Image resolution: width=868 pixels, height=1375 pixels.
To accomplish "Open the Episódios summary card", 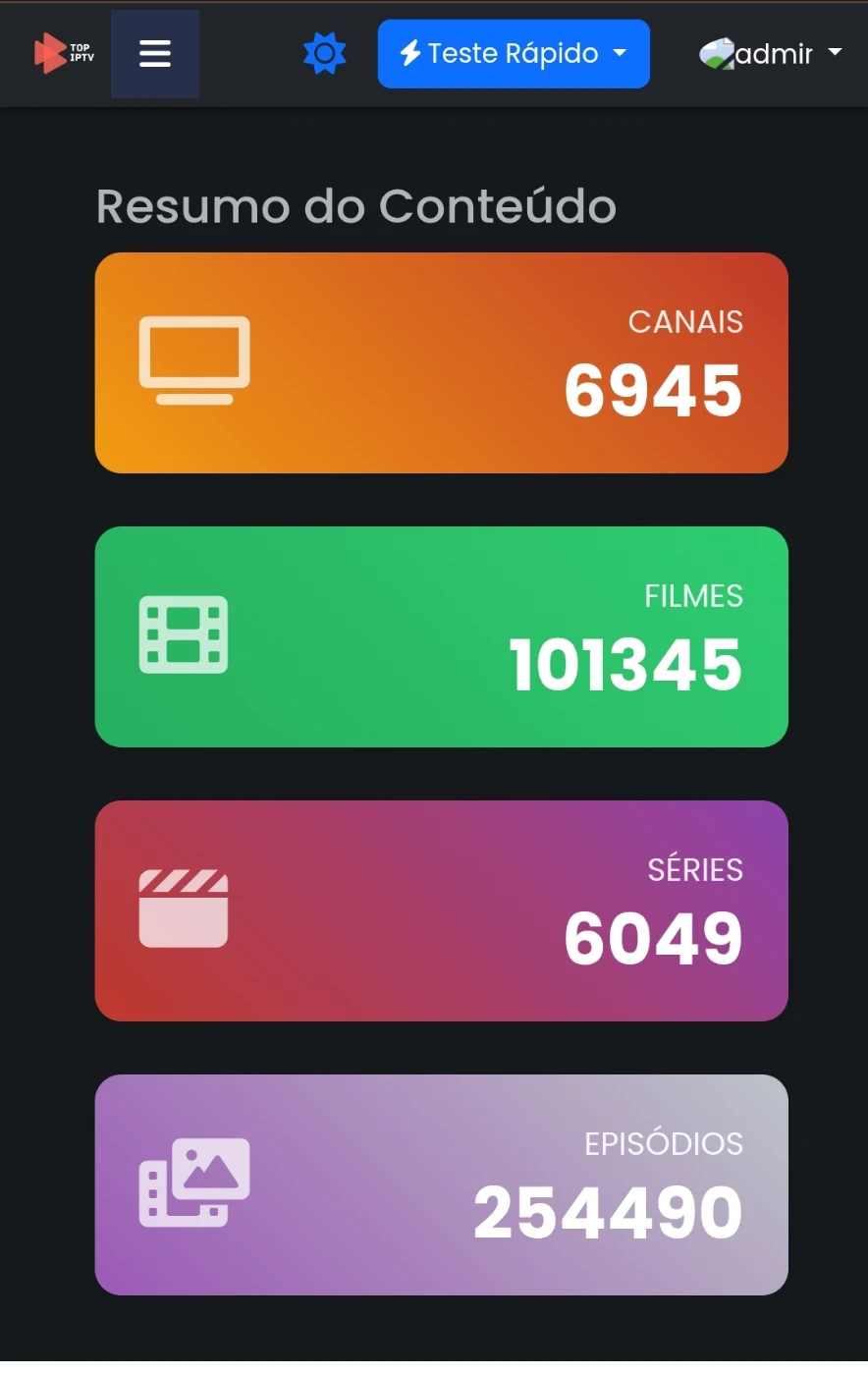I will pos(441,1184).
